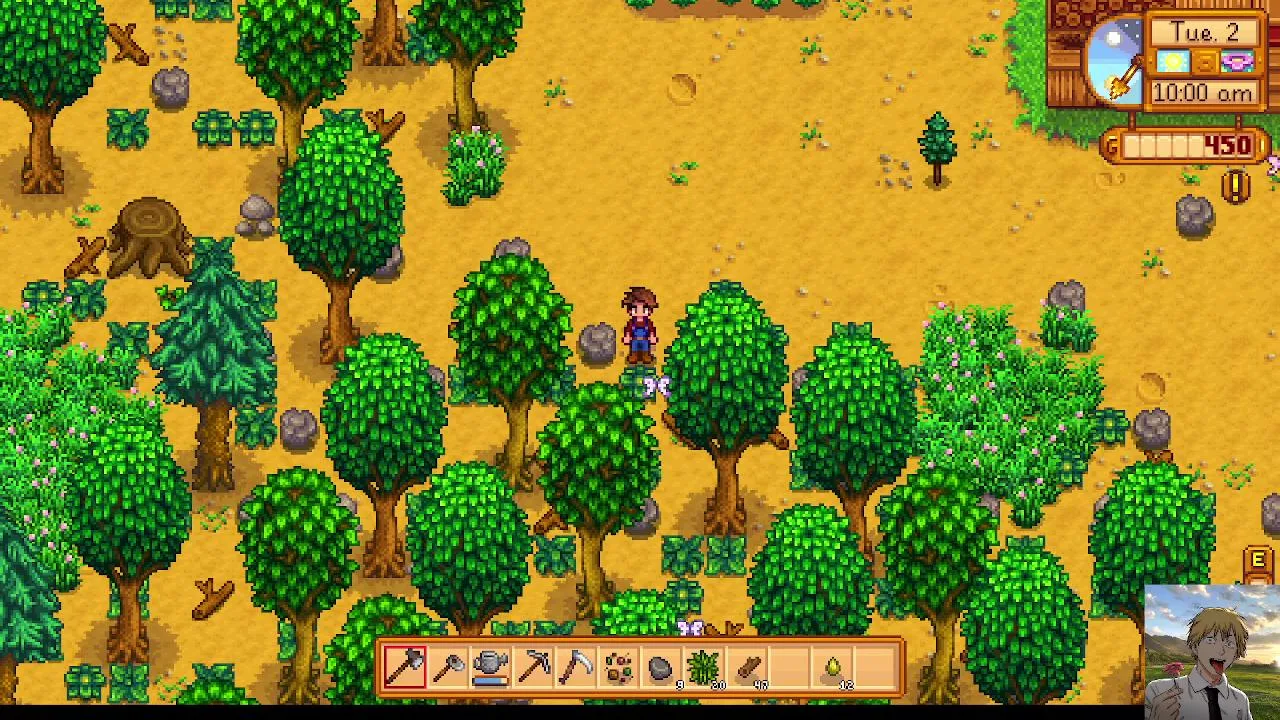1280x720 pixels.
Task: Choose the watering can
Action: (491, 667)
